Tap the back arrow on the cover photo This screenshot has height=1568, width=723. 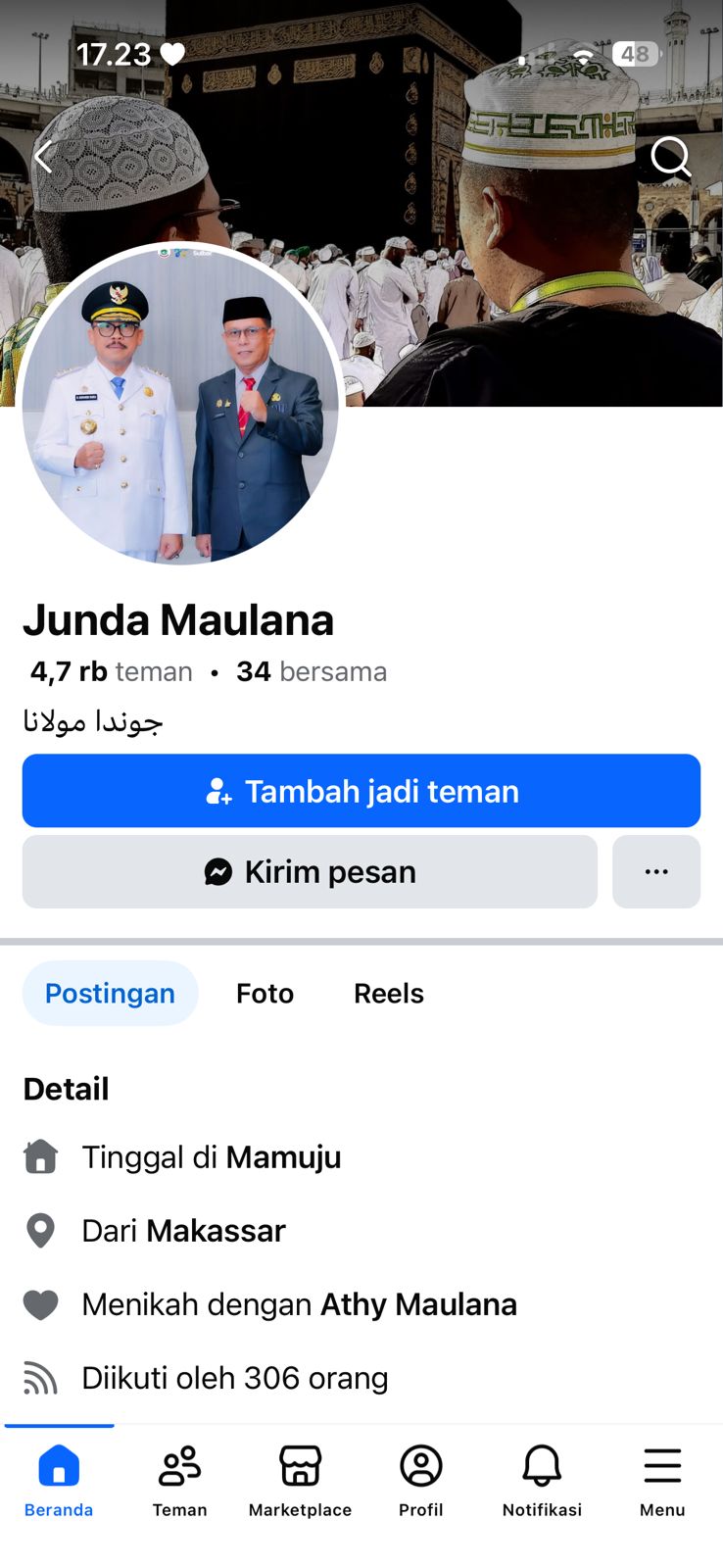(x=43, y=156)
